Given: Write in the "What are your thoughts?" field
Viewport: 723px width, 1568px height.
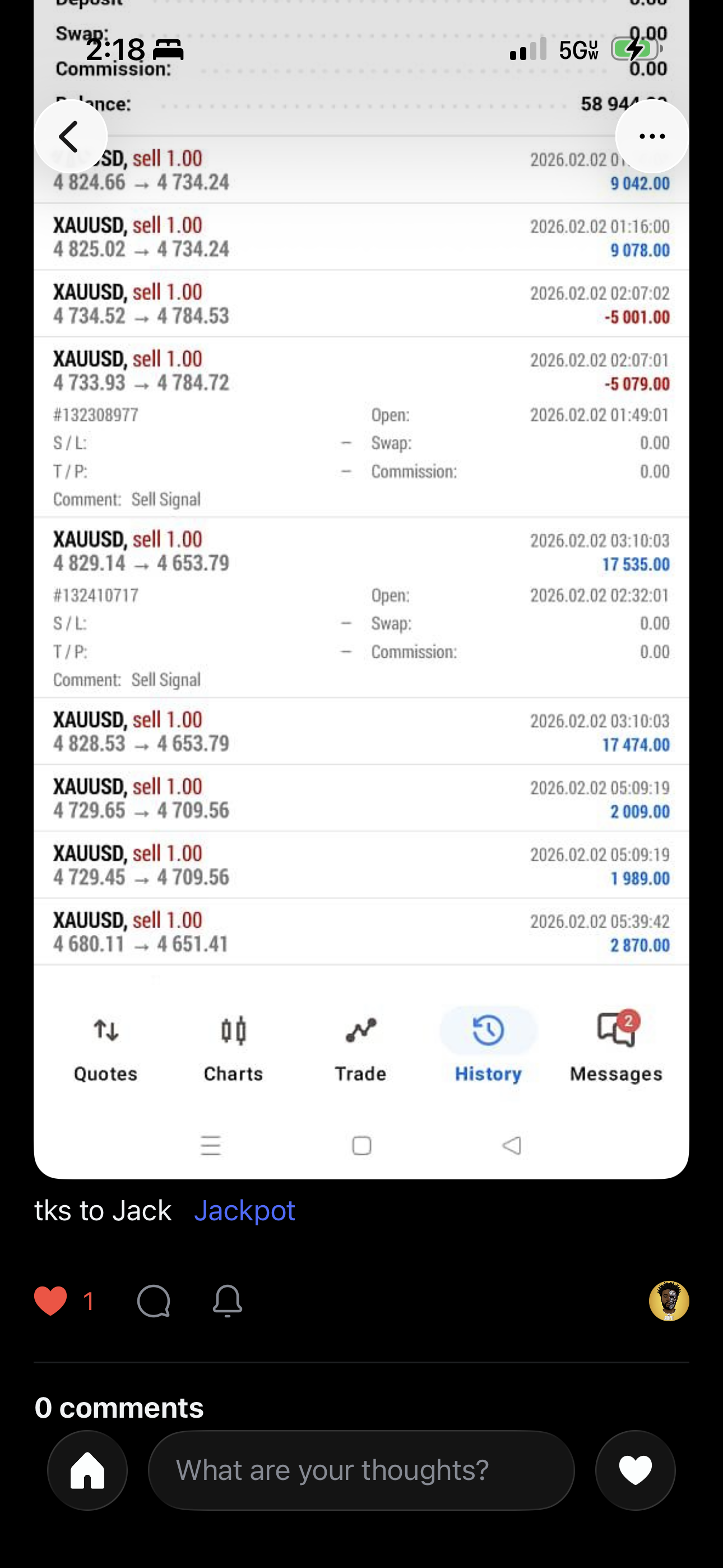Looking at the screenshot, I should [x=361, y=1470].
